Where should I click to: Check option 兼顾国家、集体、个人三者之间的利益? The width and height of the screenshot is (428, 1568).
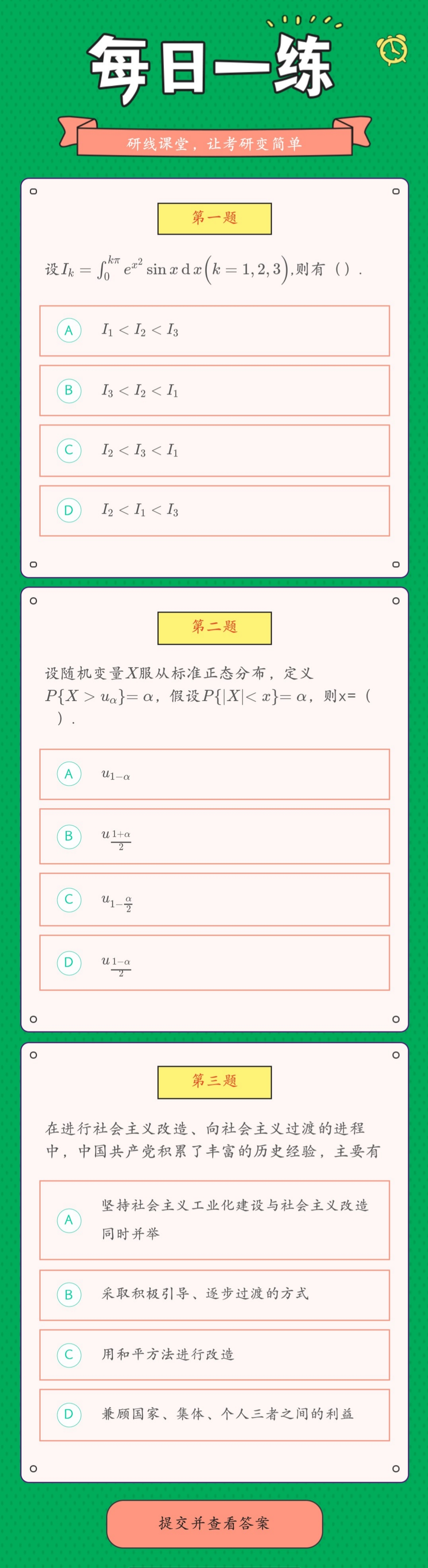click(x=214, y=1414)
